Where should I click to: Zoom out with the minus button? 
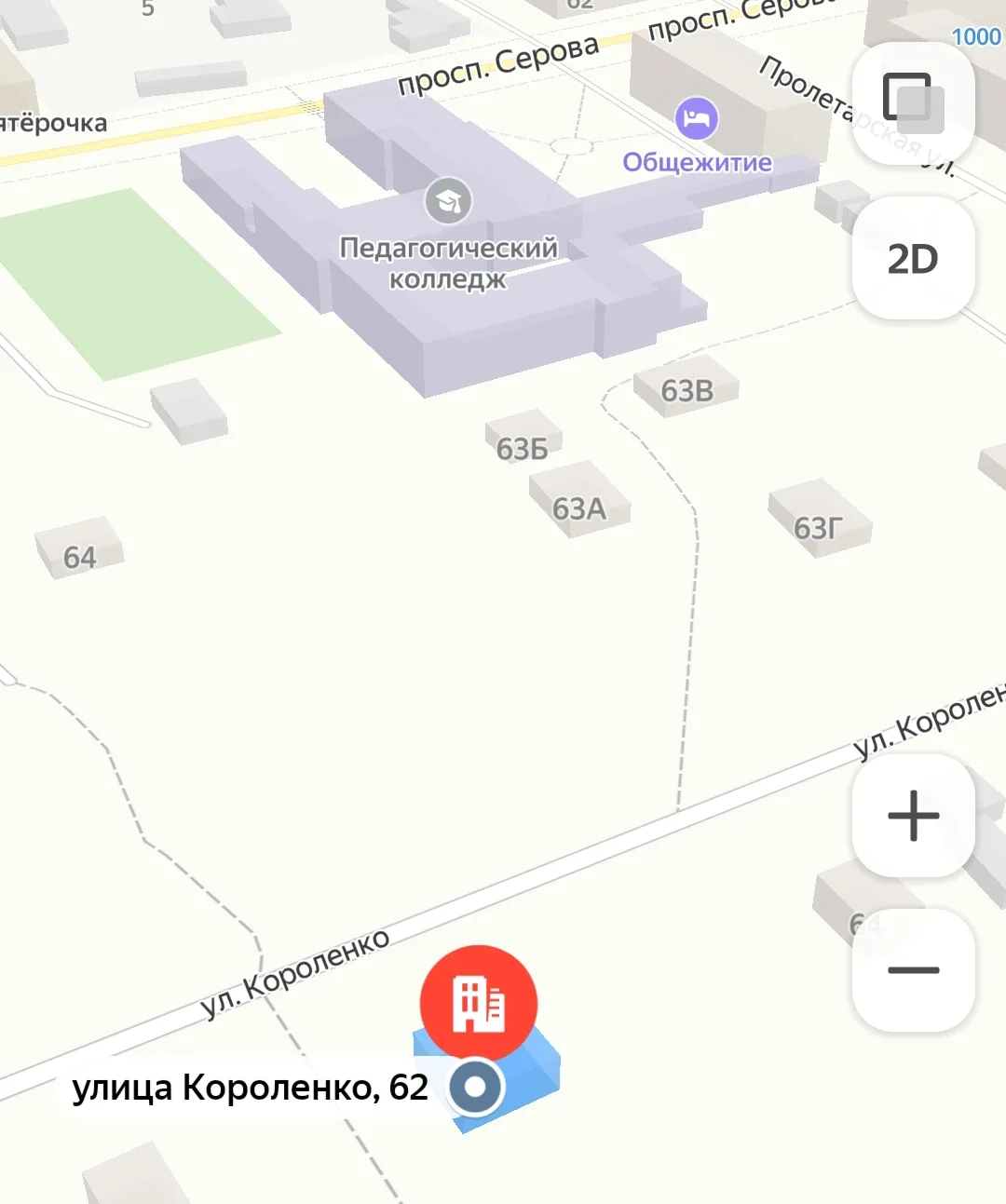[914, 969]
